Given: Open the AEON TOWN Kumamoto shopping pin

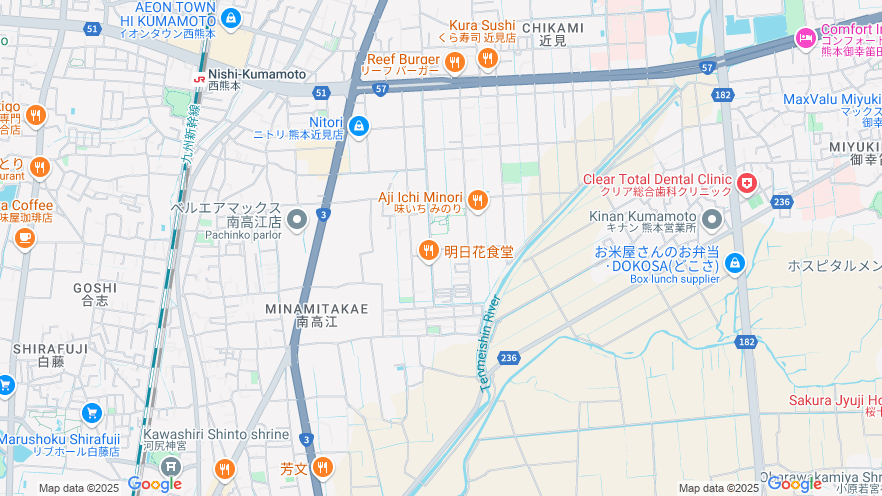Looking at the screenshot, I should point(232,18).
